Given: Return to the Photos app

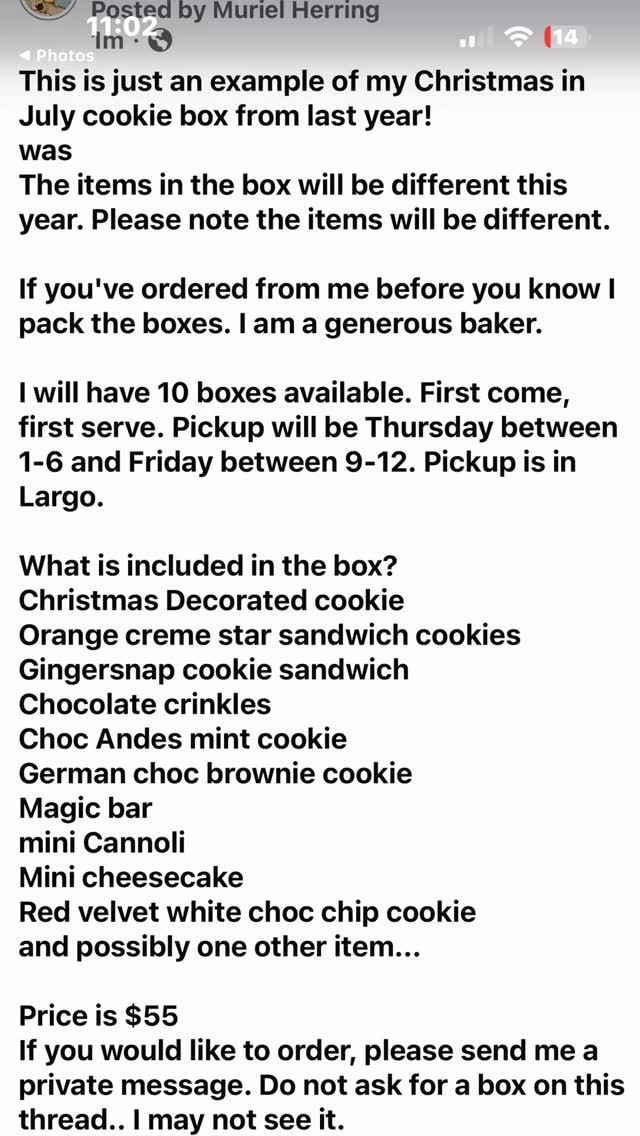Looking at the screenshot, I should [62, 55].
